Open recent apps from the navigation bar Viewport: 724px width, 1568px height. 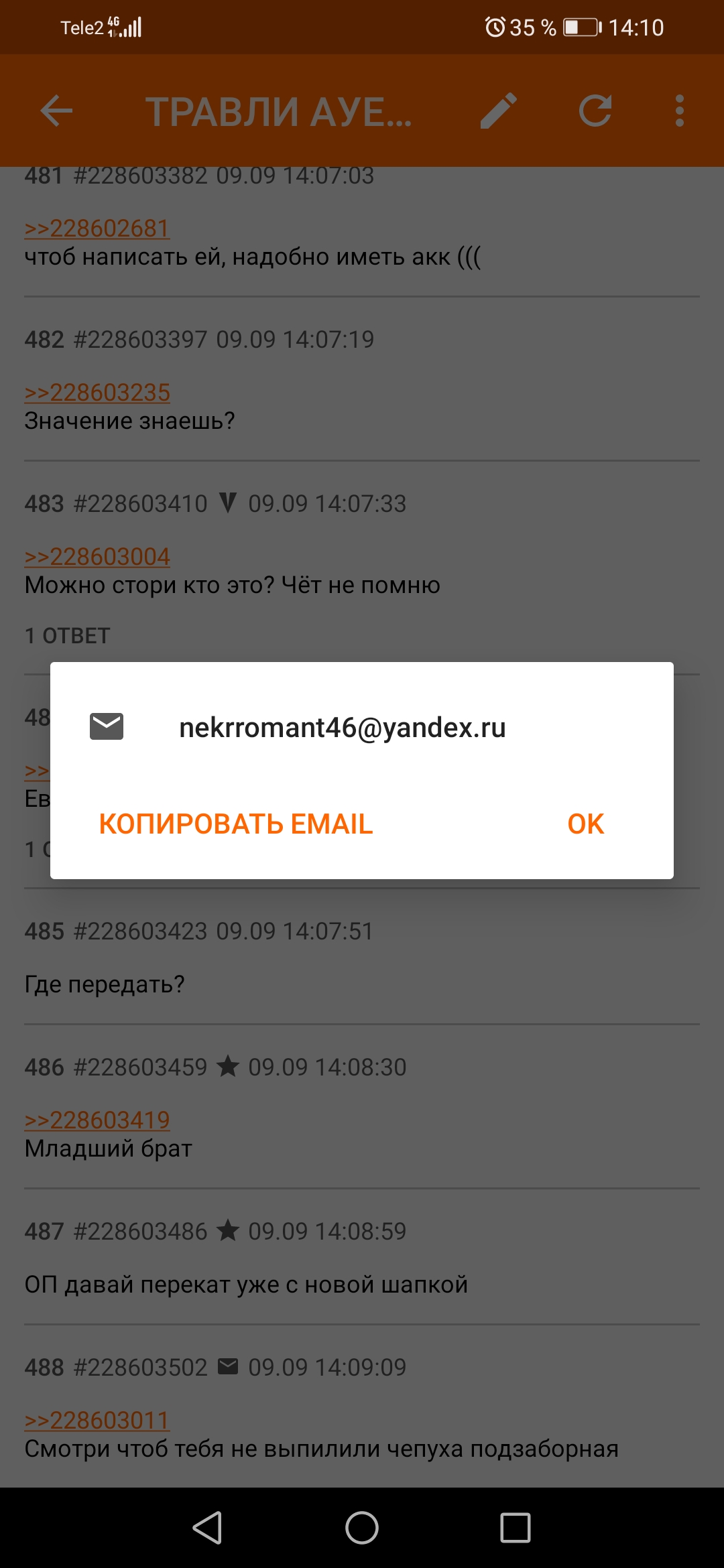click(516, 1528)
